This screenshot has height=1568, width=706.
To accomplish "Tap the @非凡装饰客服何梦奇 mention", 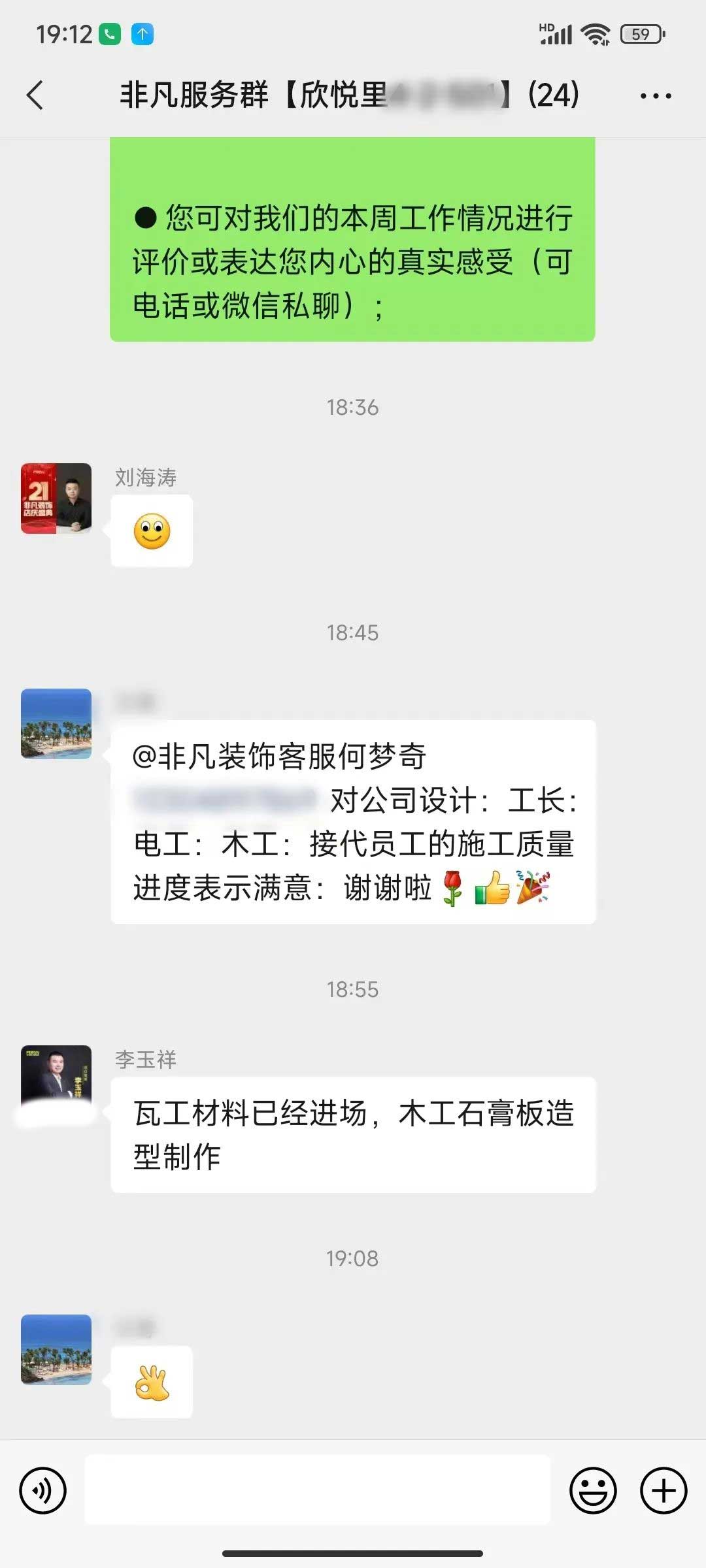I will pos(280,757).
